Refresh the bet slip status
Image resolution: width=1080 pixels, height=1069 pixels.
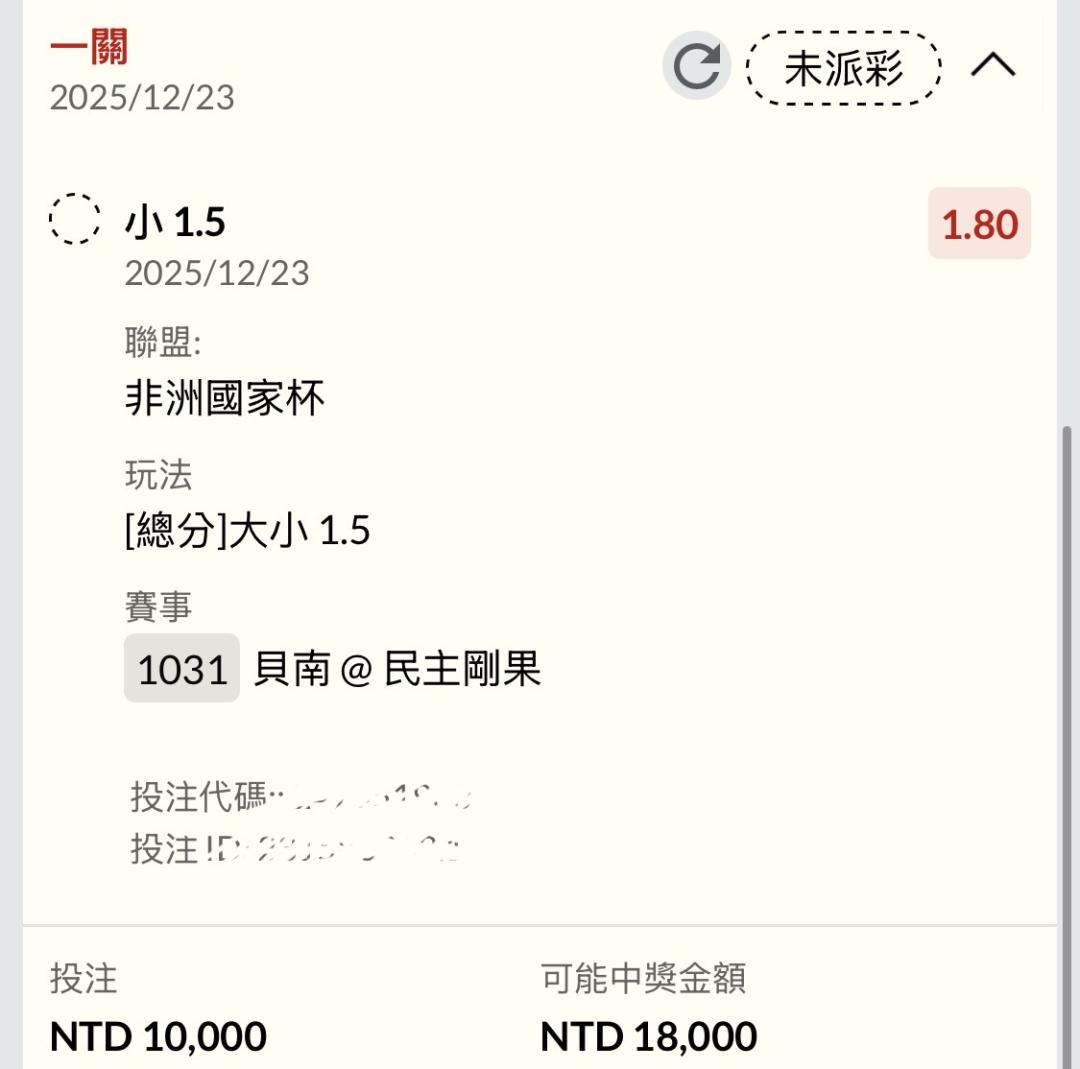point(696,67)
